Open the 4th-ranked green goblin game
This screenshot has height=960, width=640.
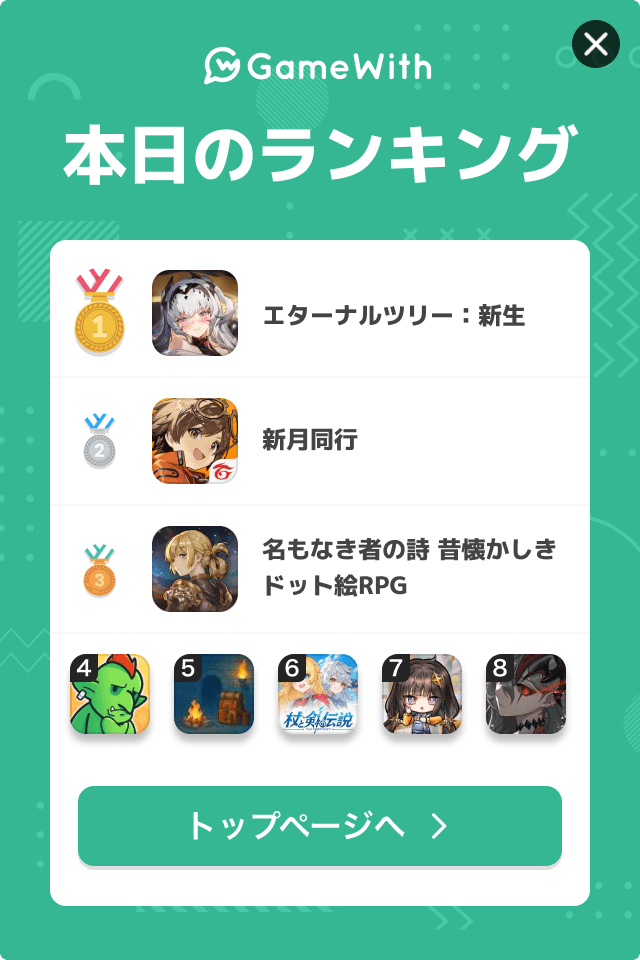[x=110, y=694]
